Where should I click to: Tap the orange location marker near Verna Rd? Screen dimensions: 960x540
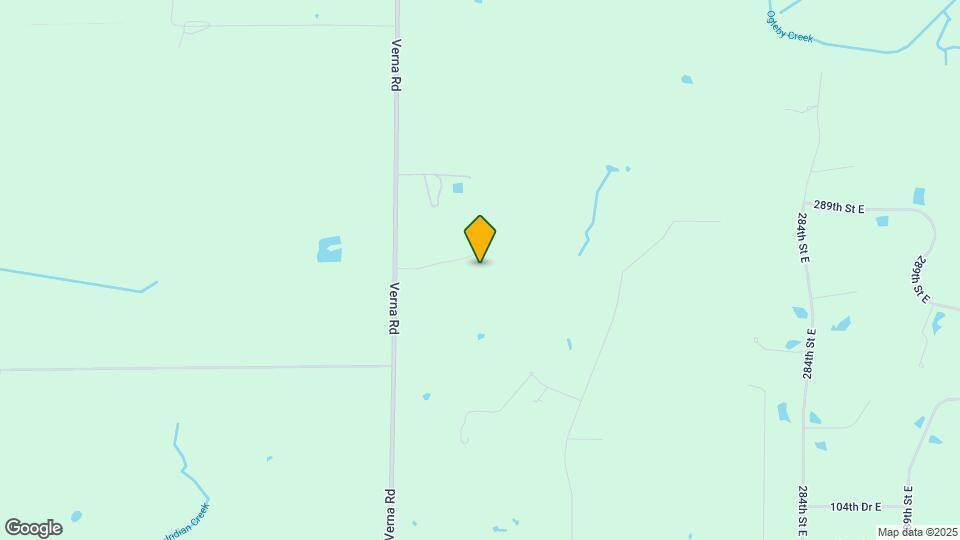[480, 238]
